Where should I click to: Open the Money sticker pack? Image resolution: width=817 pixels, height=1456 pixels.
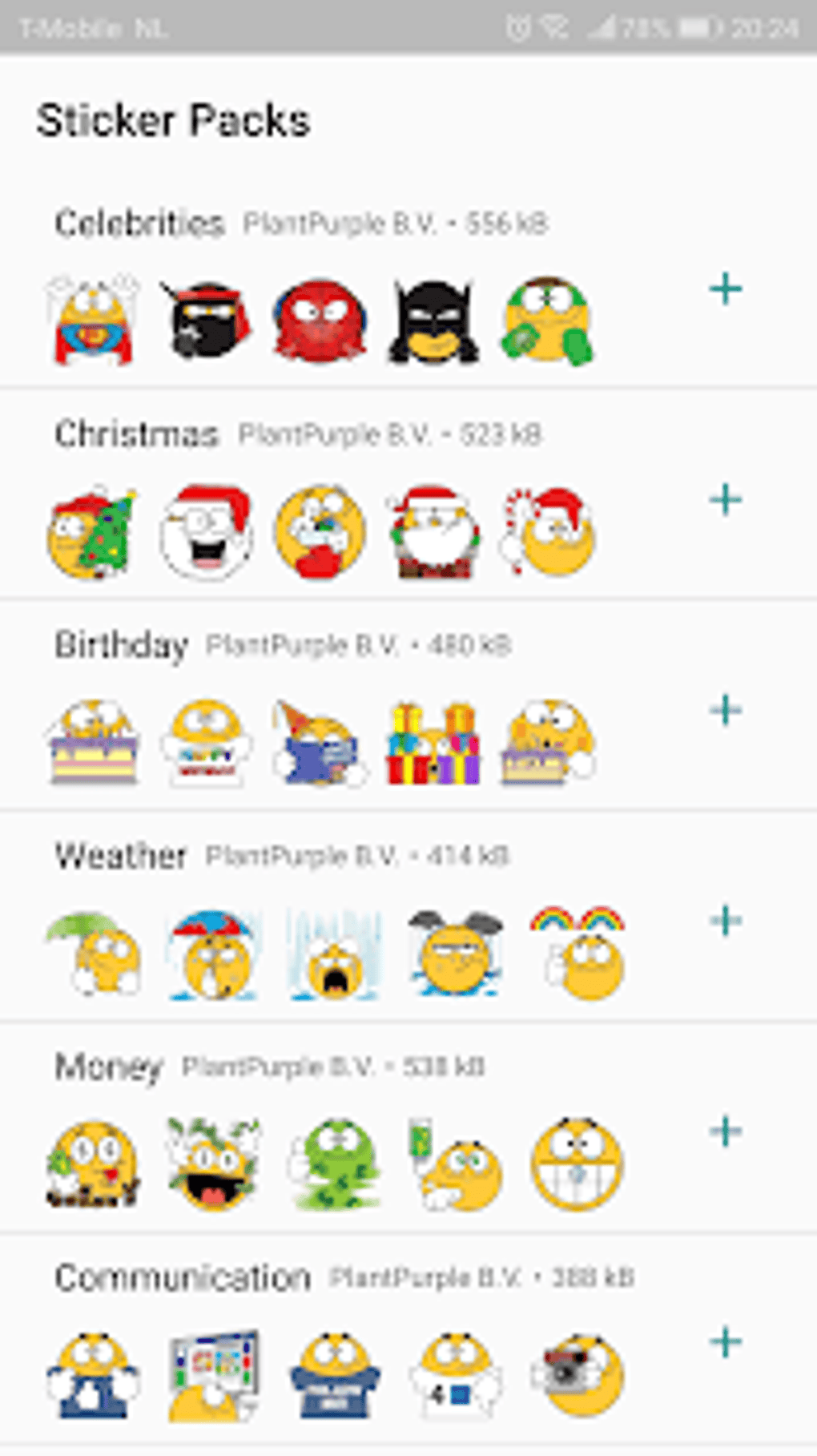[x=408, y=1125]
